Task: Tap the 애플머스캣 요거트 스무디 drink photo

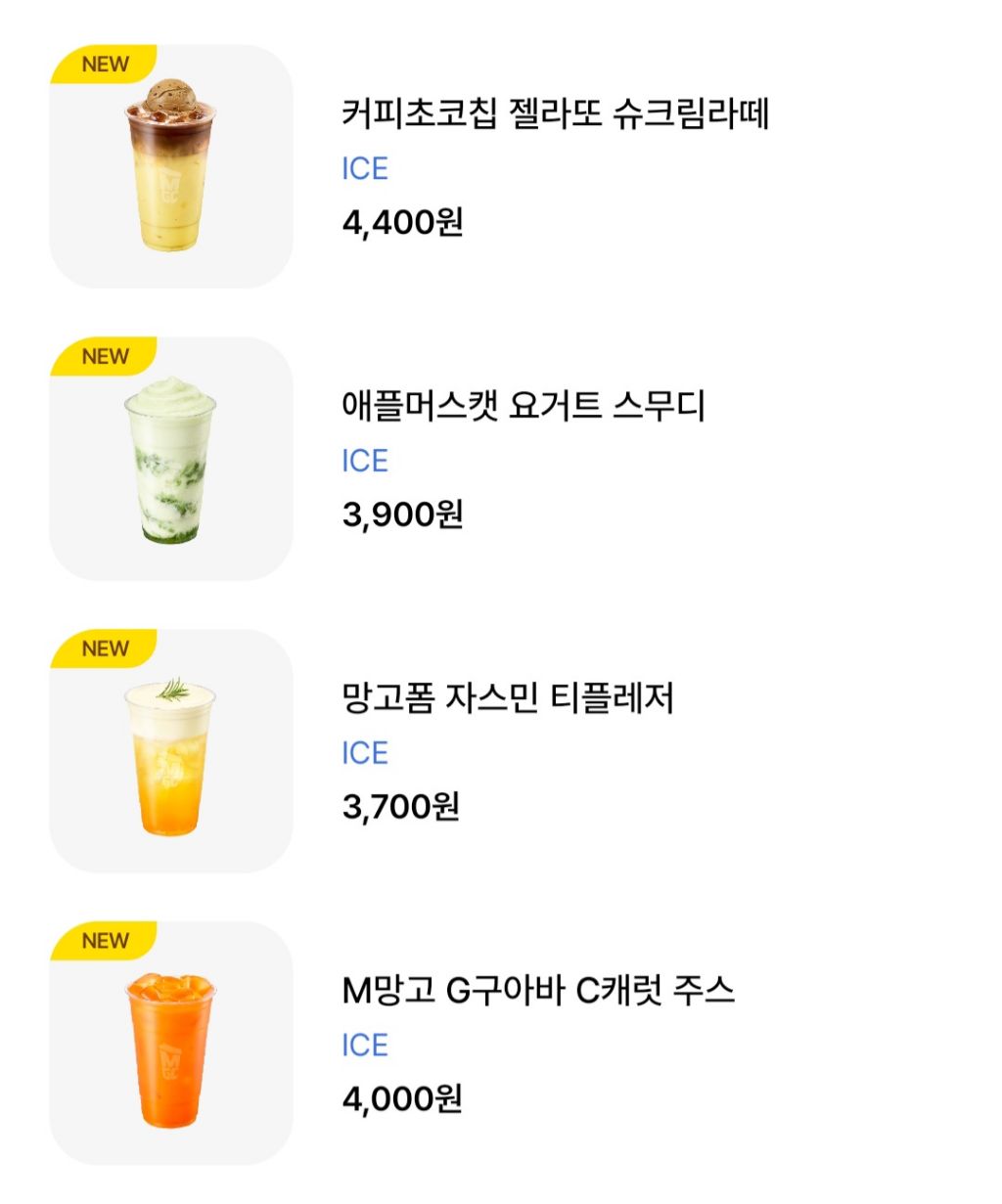Action: tap(169, 460)
